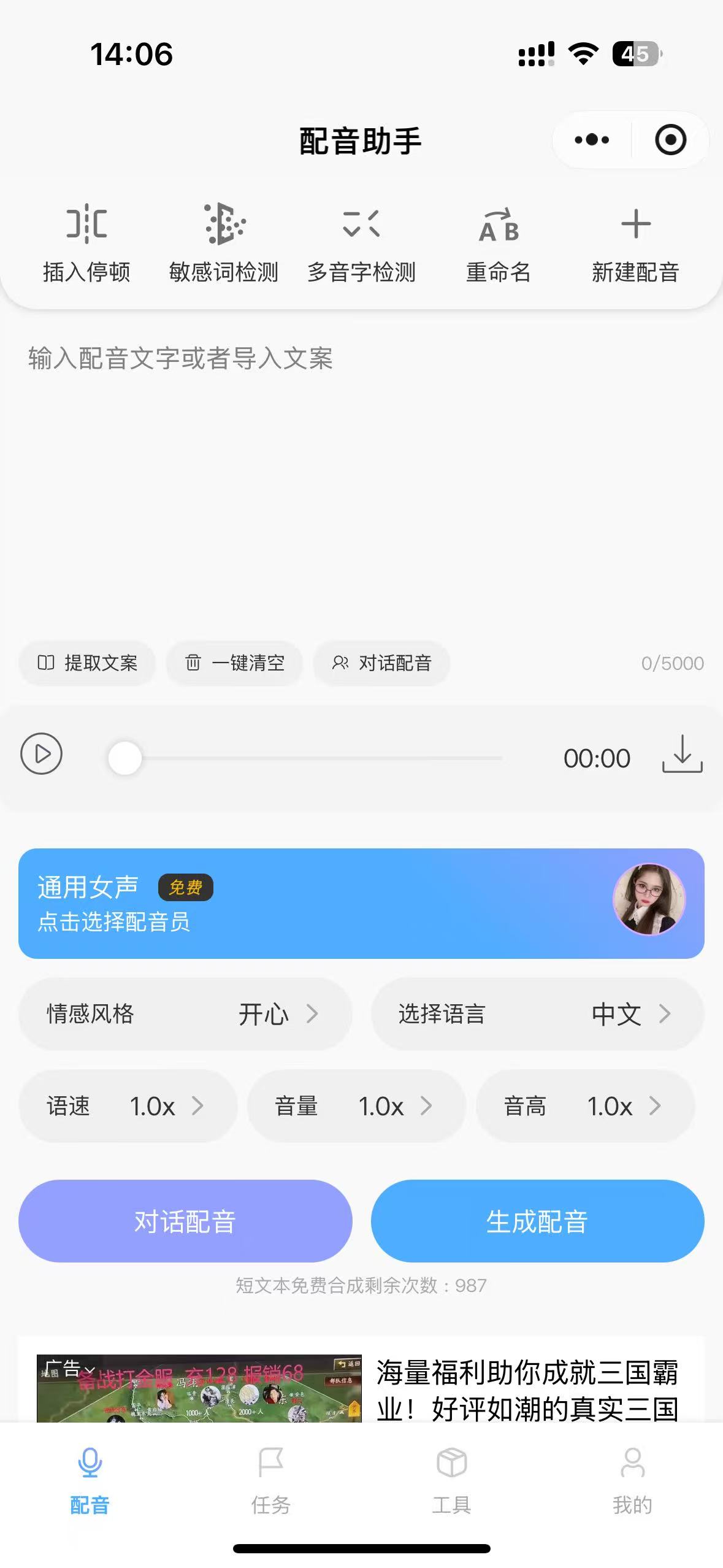This screenshot has width=723, height=1568.
Task: Expand the 选择语言 language selector showing 中文
Action: 537,1014
